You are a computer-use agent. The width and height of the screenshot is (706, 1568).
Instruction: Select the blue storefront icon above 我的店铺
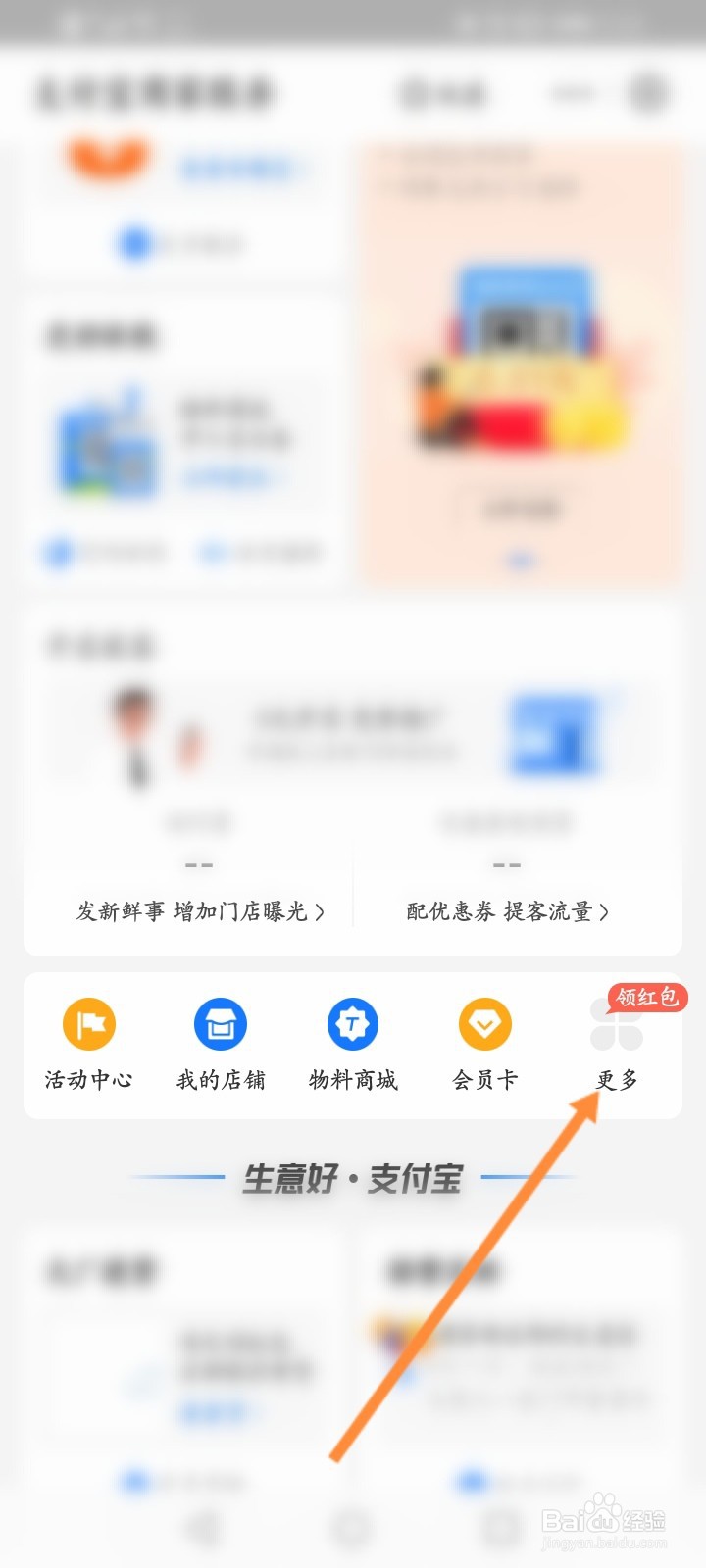221,1022
